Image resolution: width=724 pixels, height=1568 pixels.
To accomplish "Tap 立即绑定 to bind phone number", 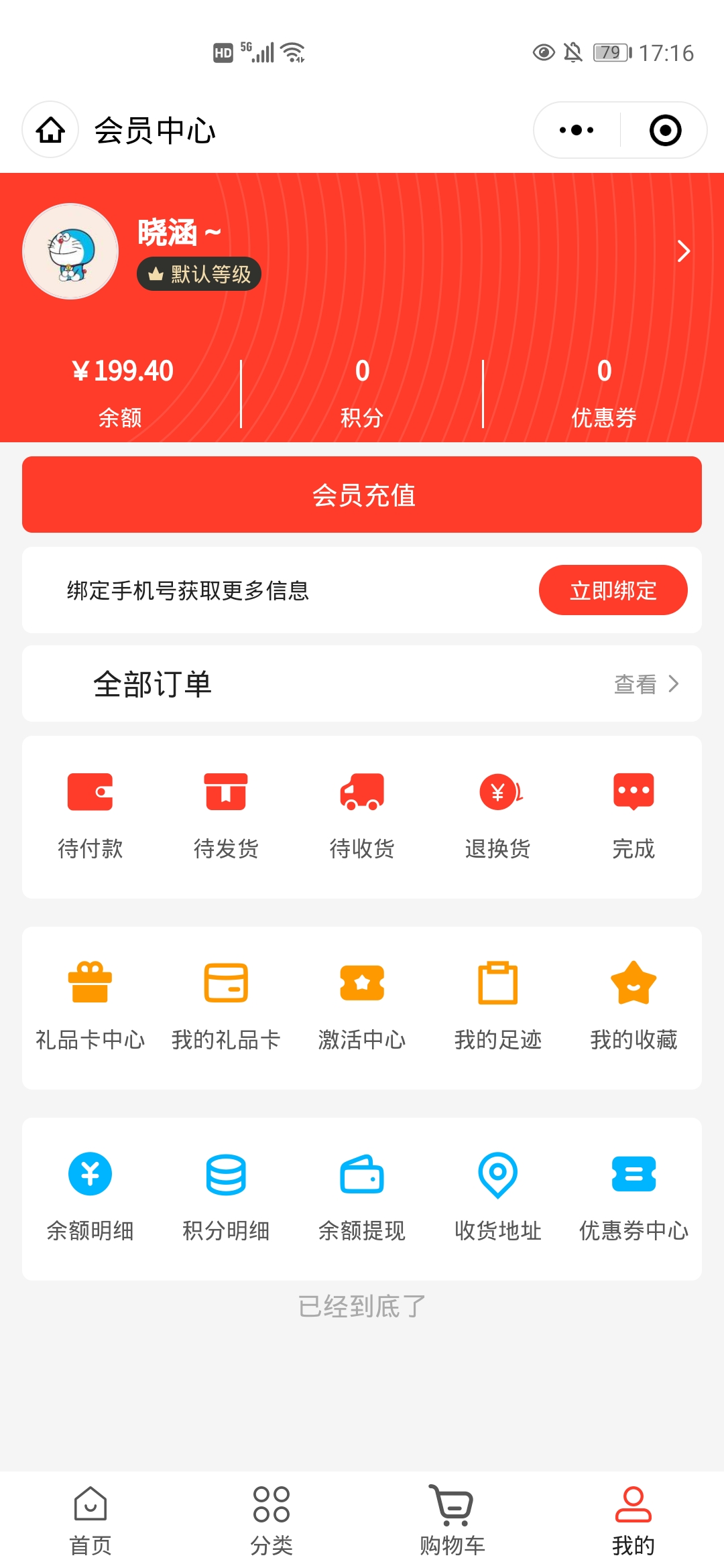I will (x=613, y=590).
